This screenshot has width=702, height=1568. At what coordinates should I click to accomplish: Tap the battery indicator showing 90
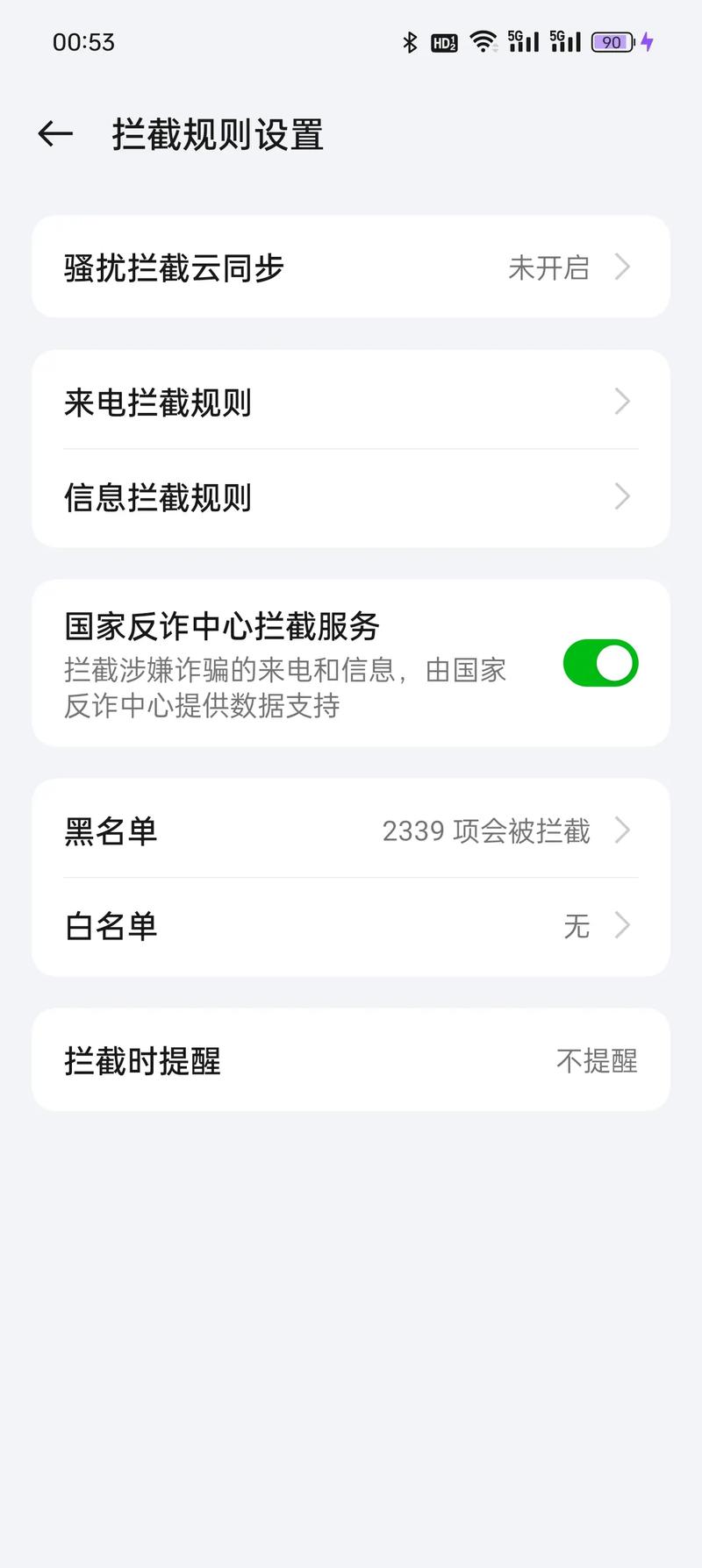pyautogui.click(x=611, y=42)
